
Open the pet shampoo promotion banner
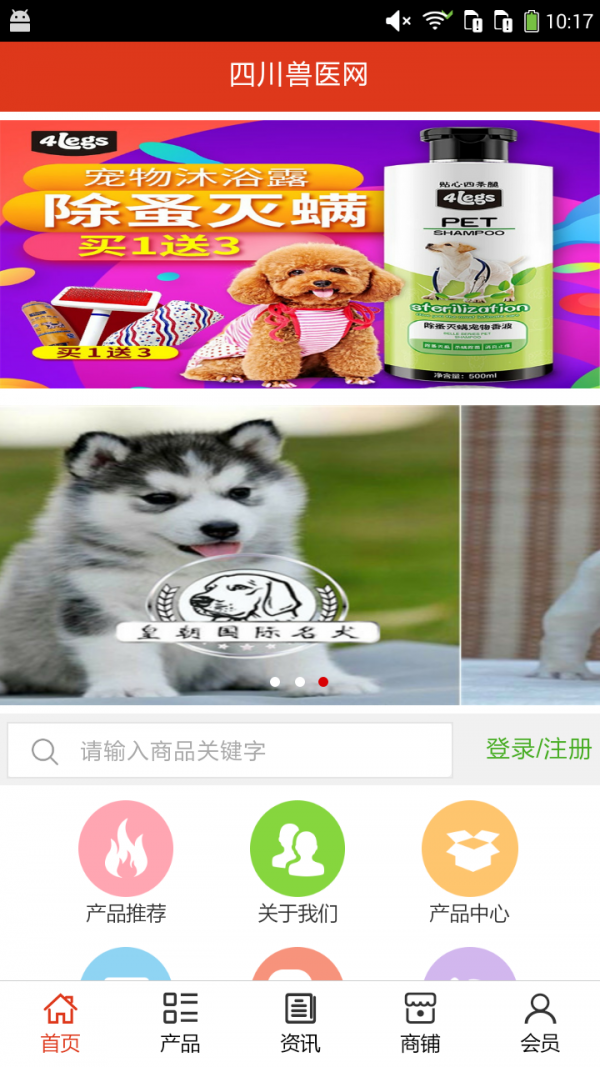[300, 254]
